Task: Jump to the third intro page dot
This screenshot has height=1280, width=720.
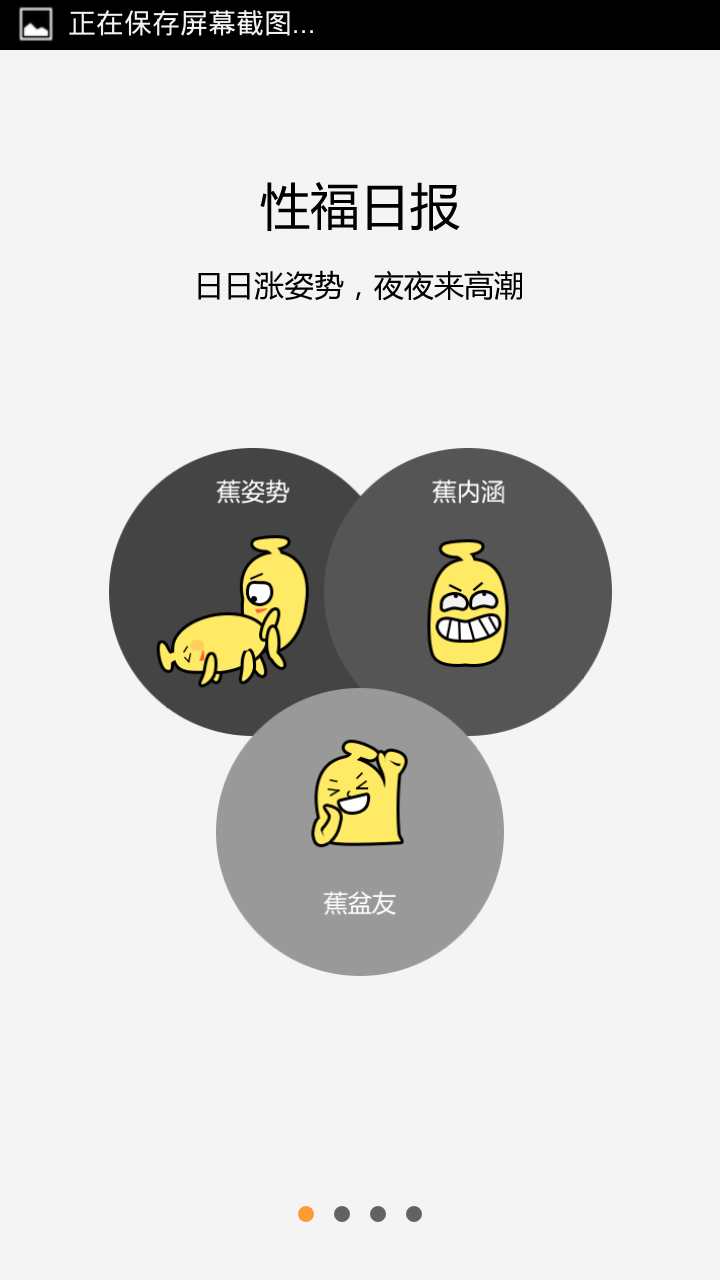Action: click(378, 1214)
